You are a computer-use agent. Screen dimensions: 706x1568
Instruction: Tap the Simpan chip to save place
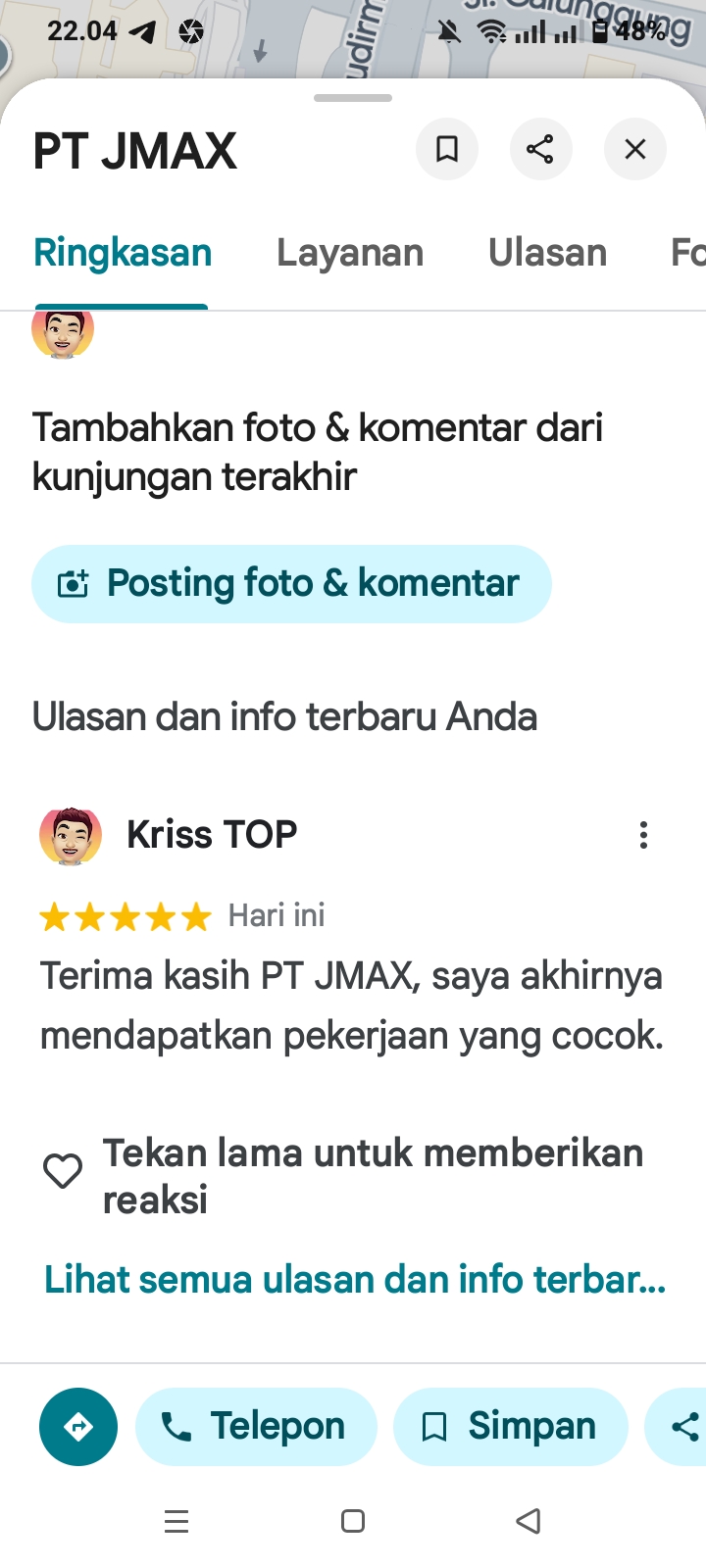click(x=510, y=1427)
